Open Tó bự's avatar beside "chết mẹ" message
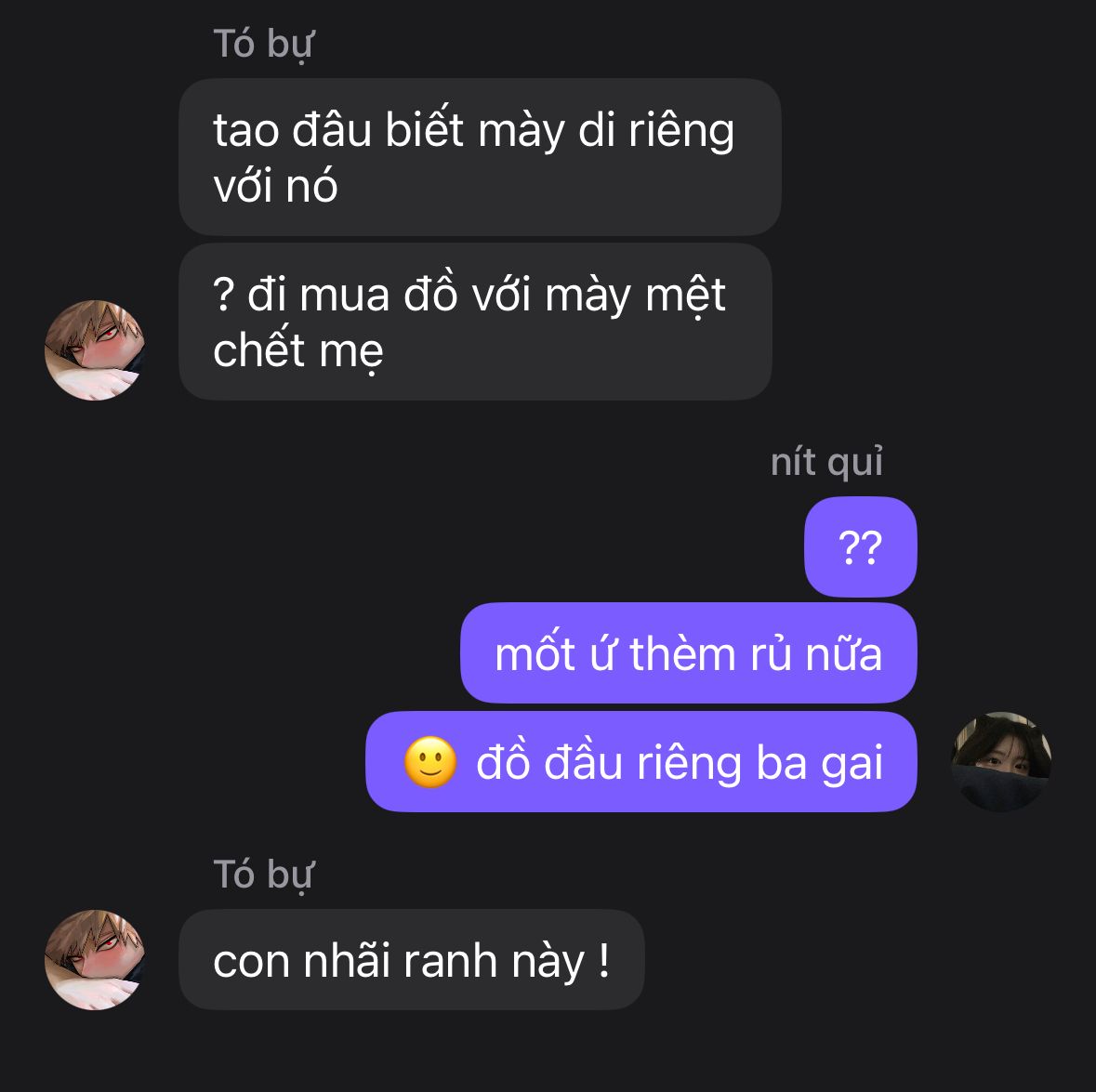 (x=95, y=350)
